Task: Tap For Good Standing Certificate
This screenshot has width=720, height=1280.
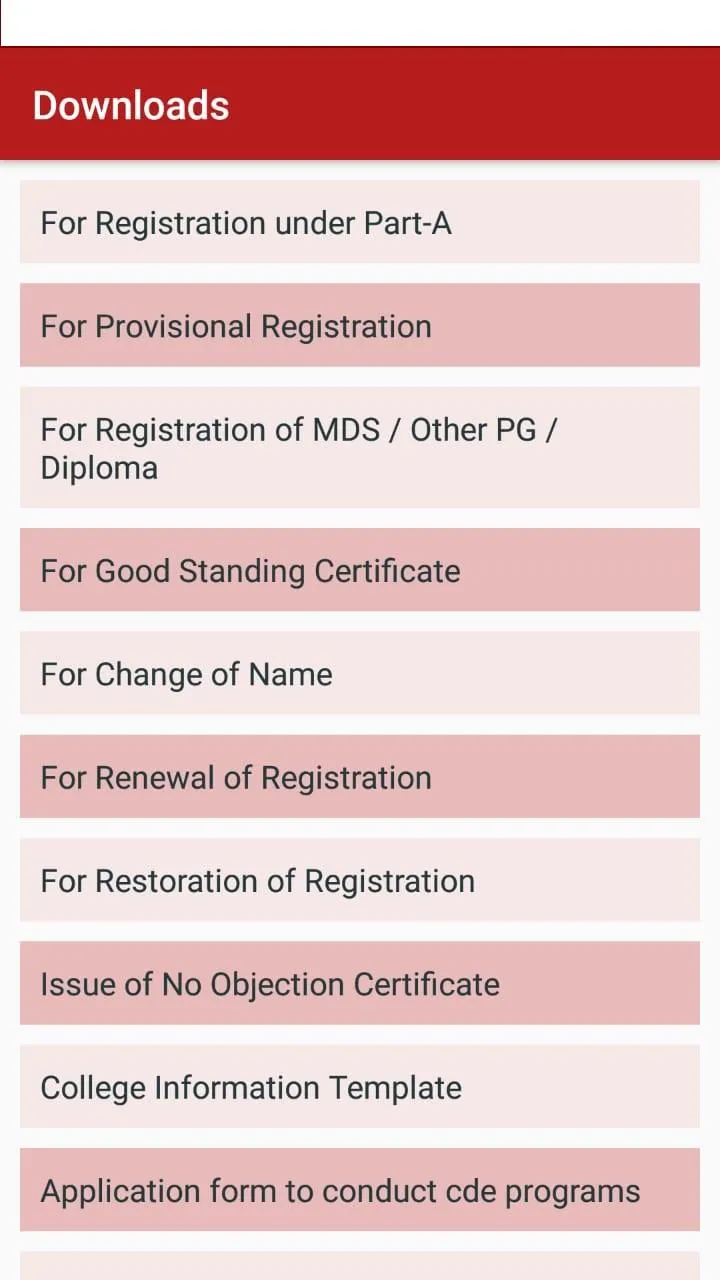Action: point(360,570)
